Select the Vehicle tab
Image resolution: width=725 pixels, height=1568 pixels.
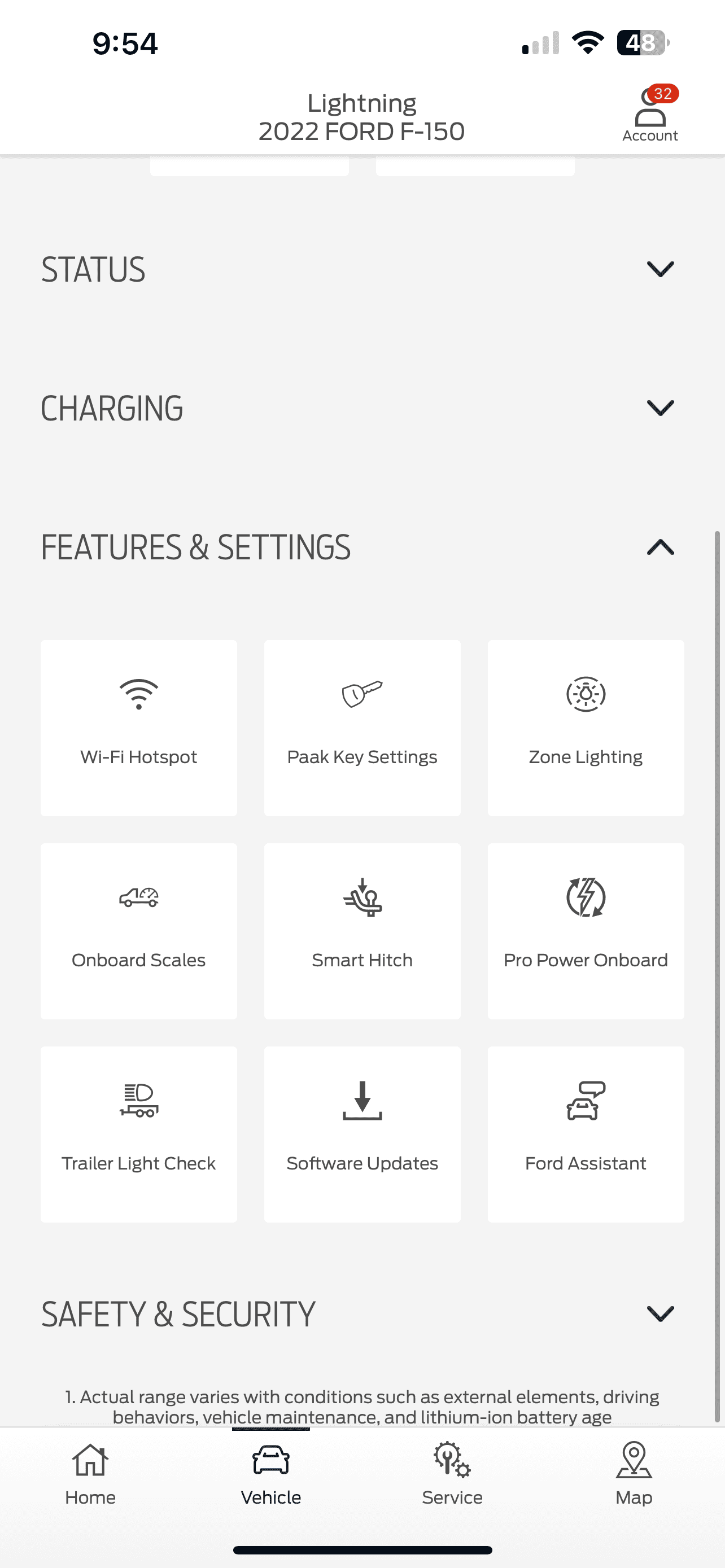click(271, 1474)
